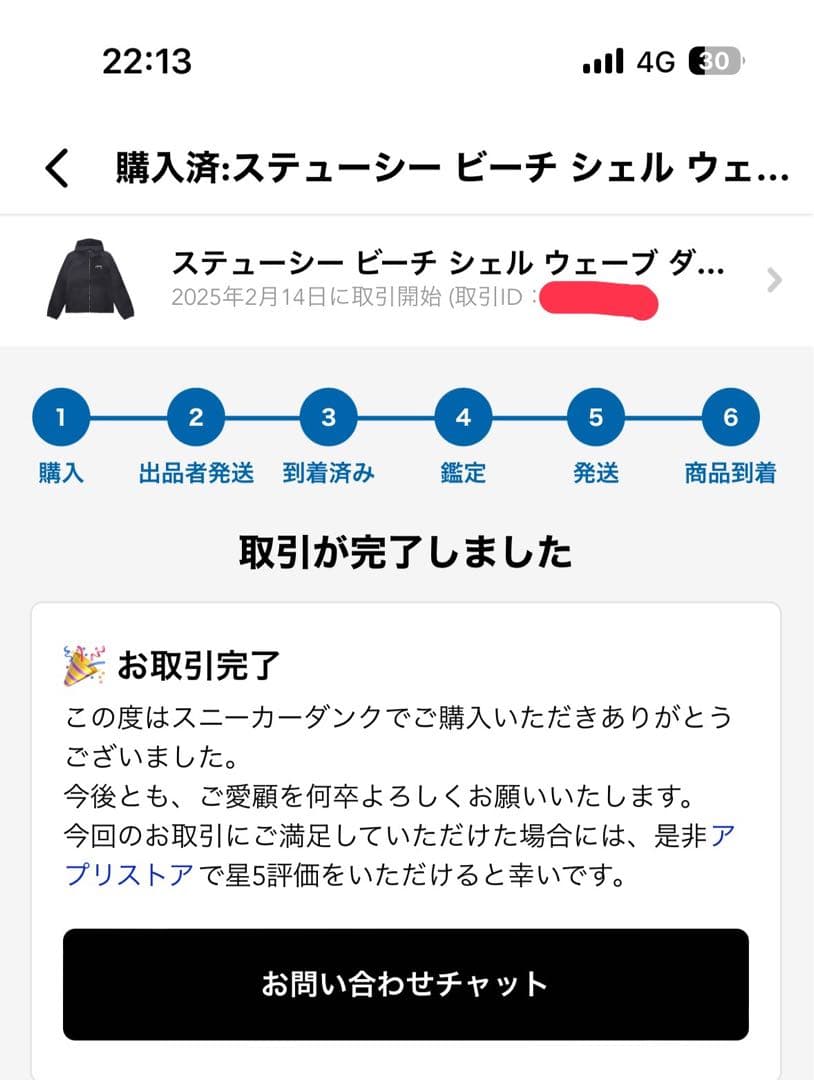Viewport: 814px width, 1080px height.
Task: Select step 6 商品到着 circle
Action: tap(729, 420)
